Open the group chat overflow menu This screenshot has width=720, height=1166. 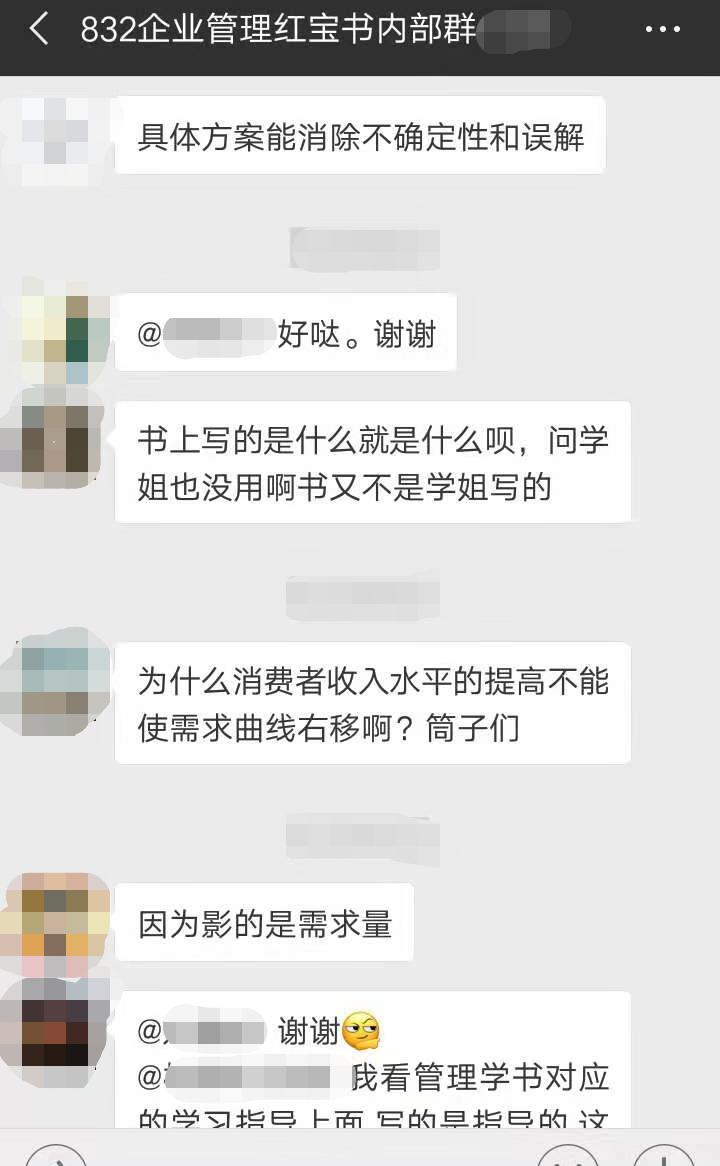coord(662,30)
